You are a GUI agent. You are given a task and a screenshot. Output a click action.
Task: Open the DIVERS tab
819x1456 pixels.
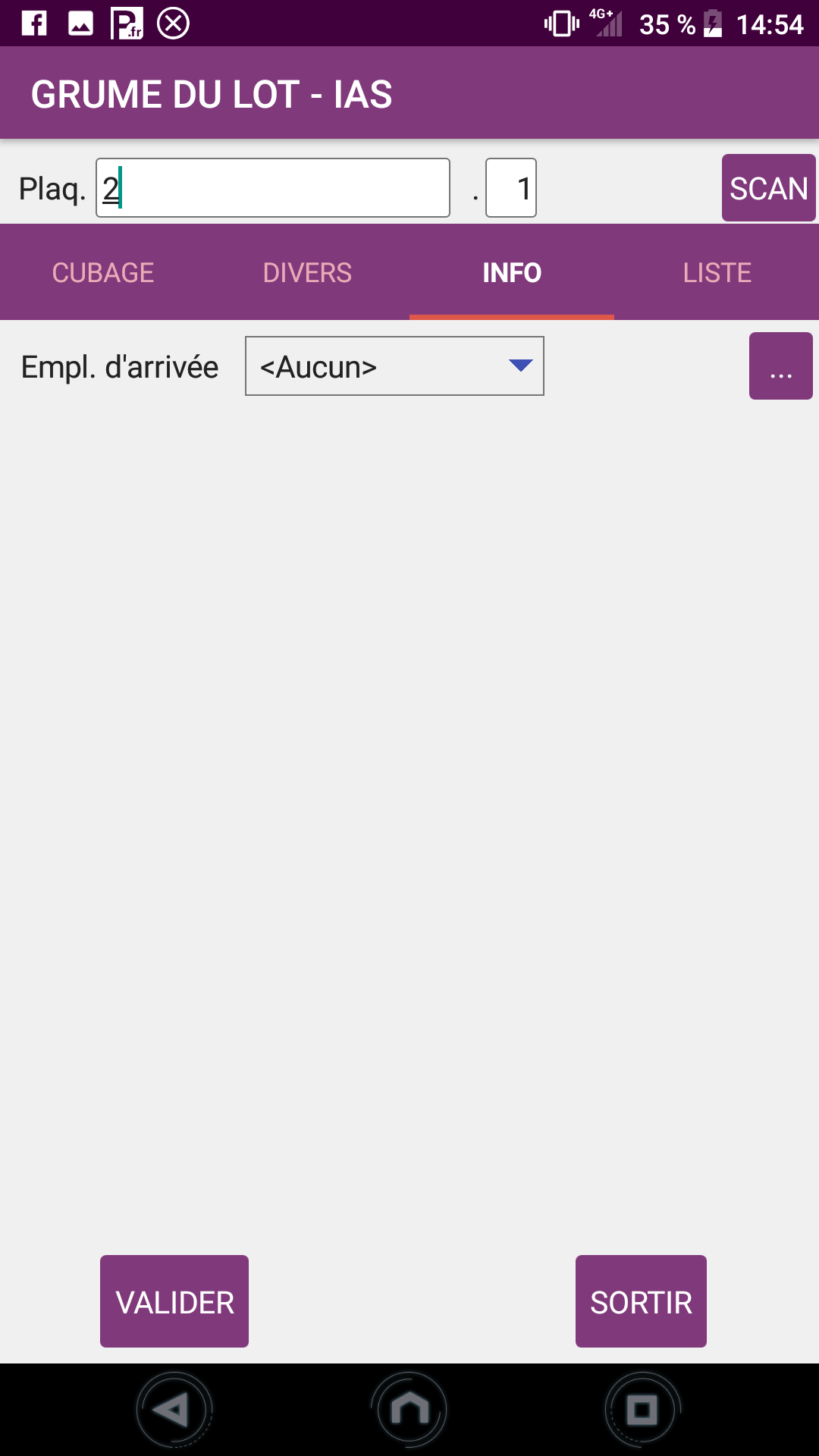[x=307, y=273]
